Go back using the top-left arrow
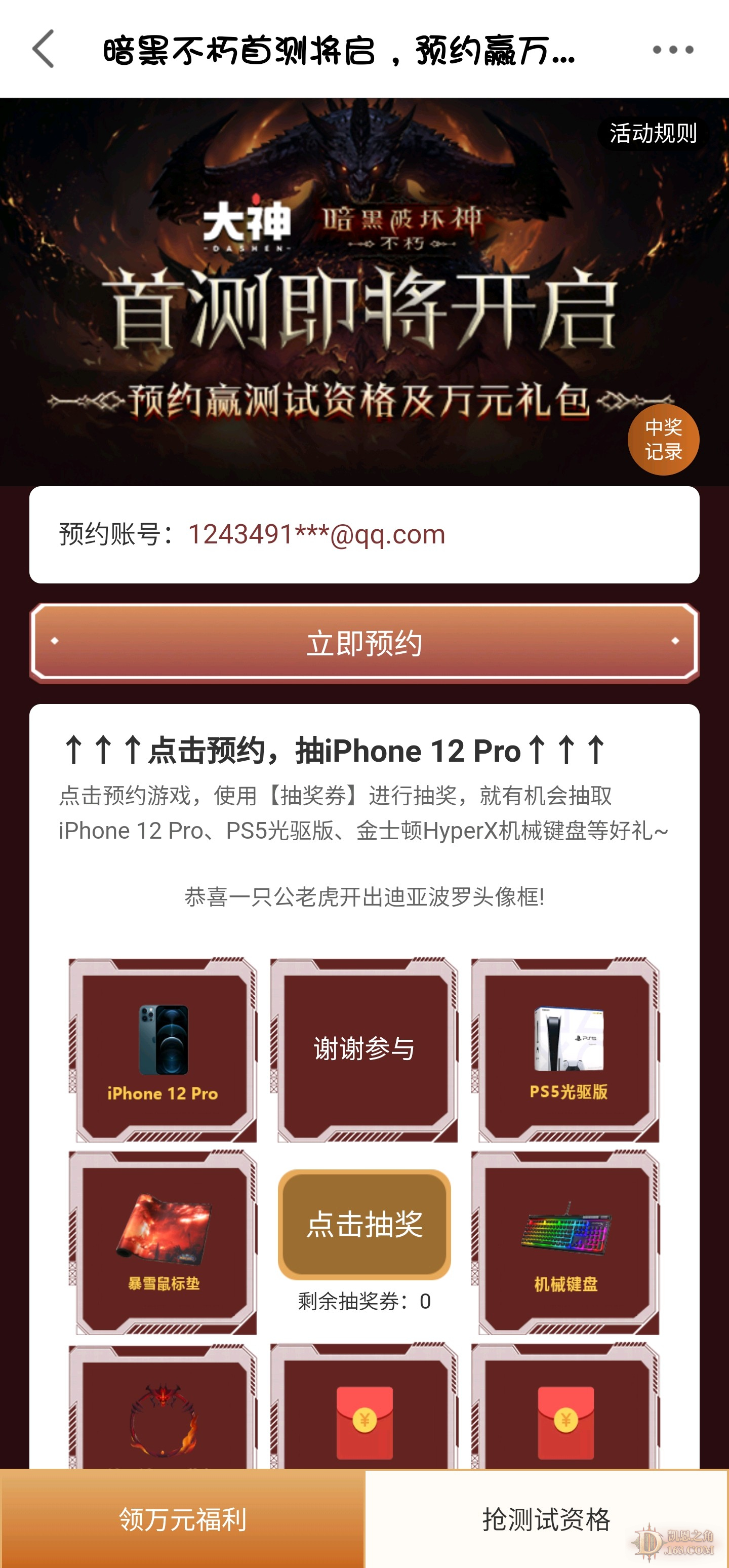Image resolution: width=729 pixels, height=1568 pixels. (44, 49)
